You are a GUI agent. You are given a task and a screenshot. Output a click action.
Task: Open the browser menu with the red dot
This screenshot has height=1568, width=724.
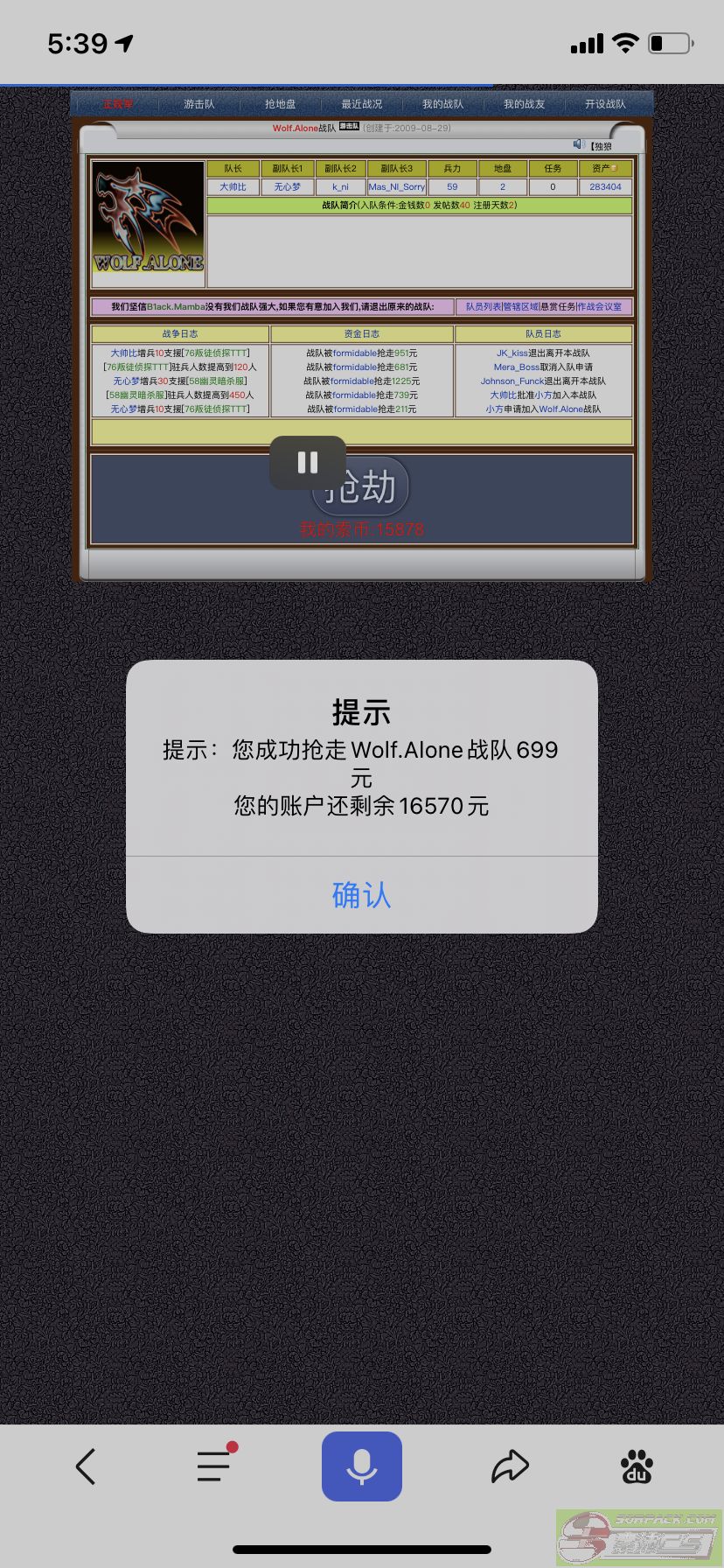pos(214,1466)
